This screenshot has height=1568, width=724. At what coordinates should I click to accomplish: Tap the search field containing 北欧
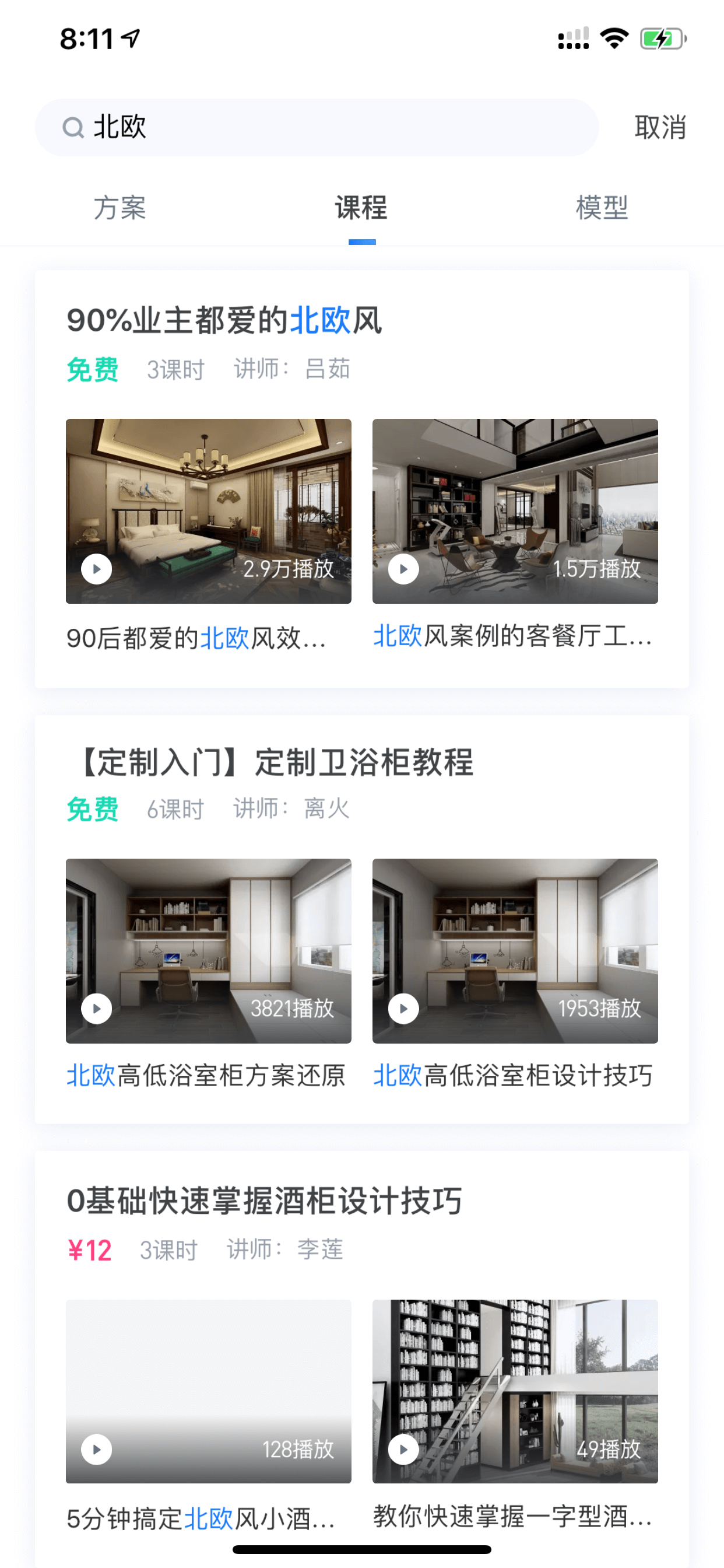317,127
